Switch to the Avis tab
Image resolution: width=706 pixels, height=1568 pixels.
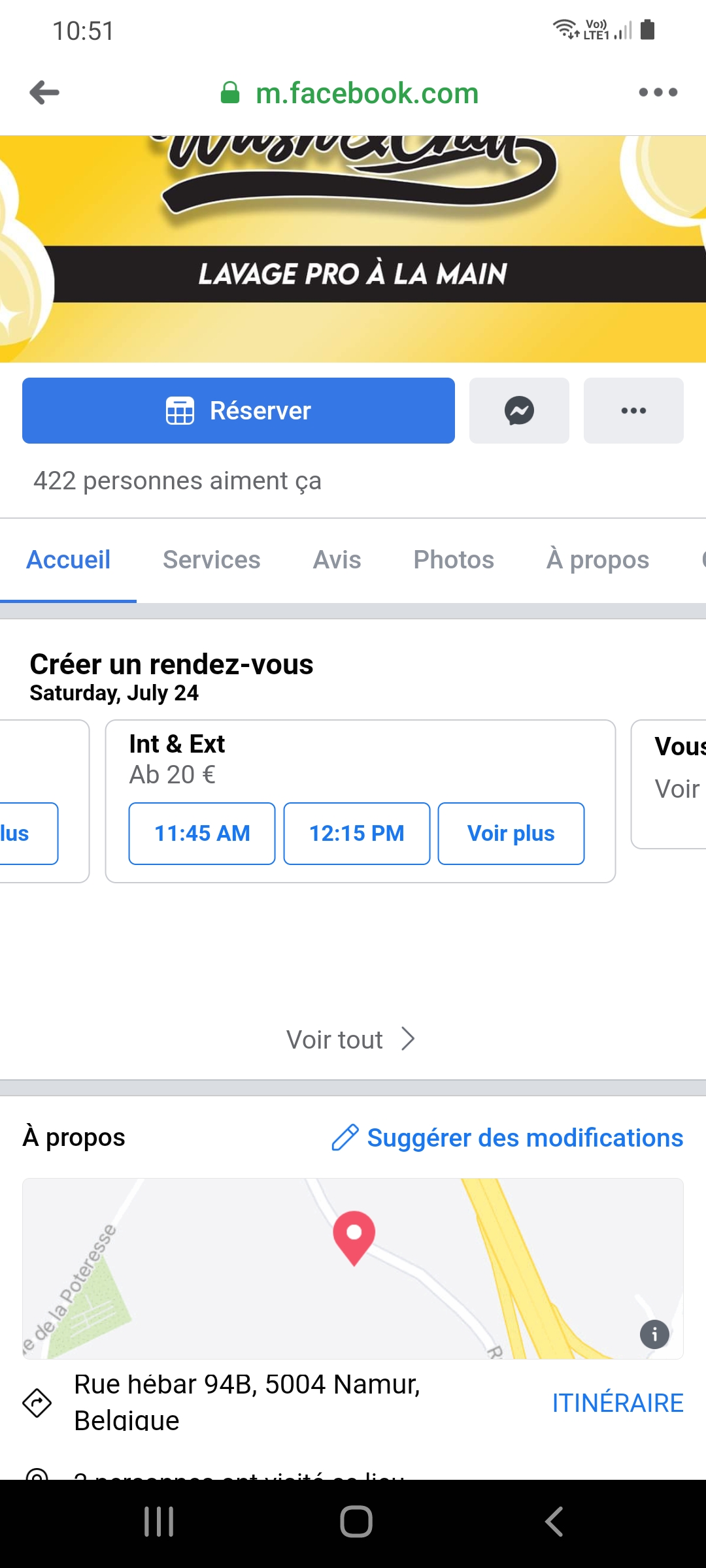337,560
